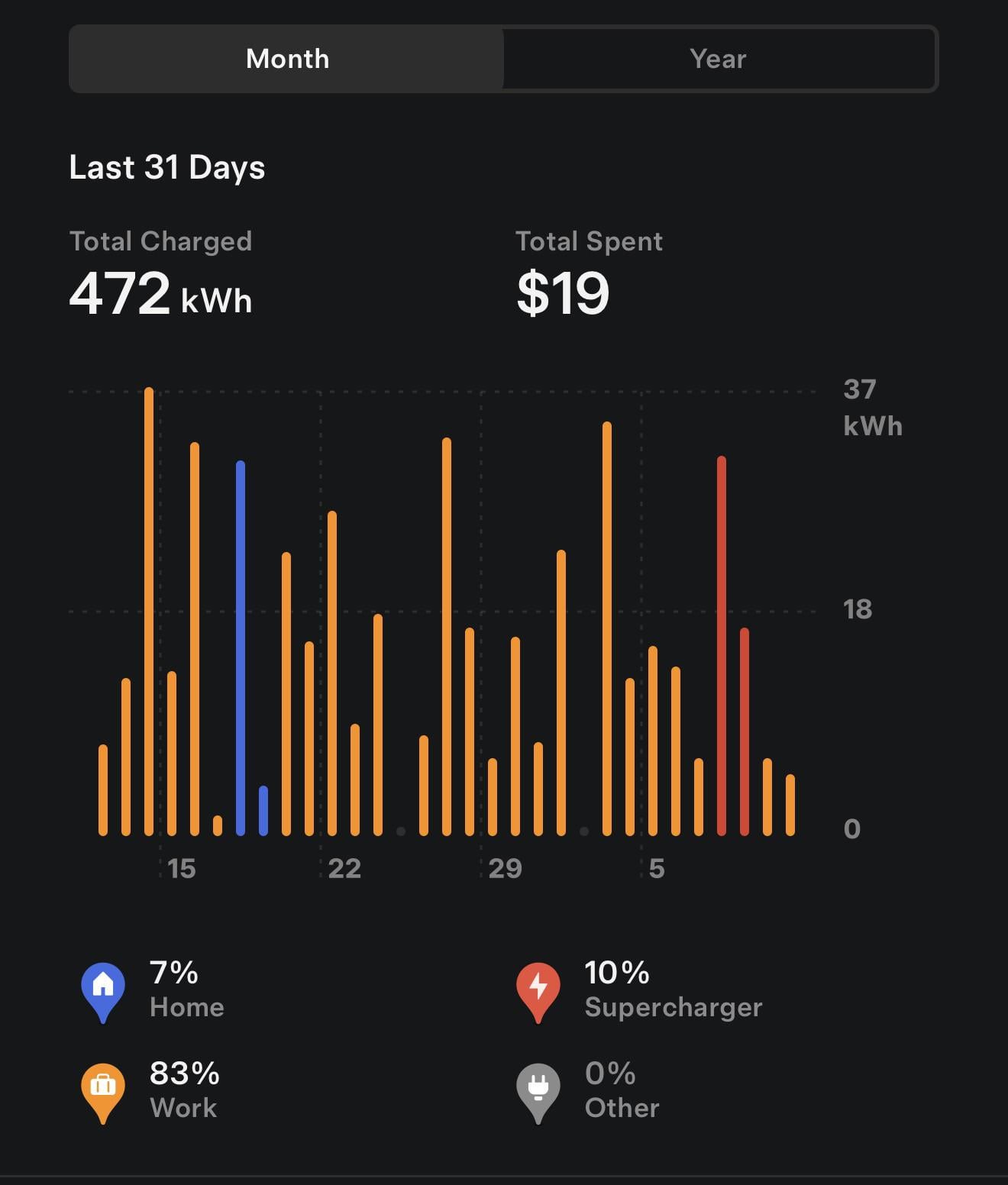
Task: Switch to the Year view
Action: coord(718,59)
